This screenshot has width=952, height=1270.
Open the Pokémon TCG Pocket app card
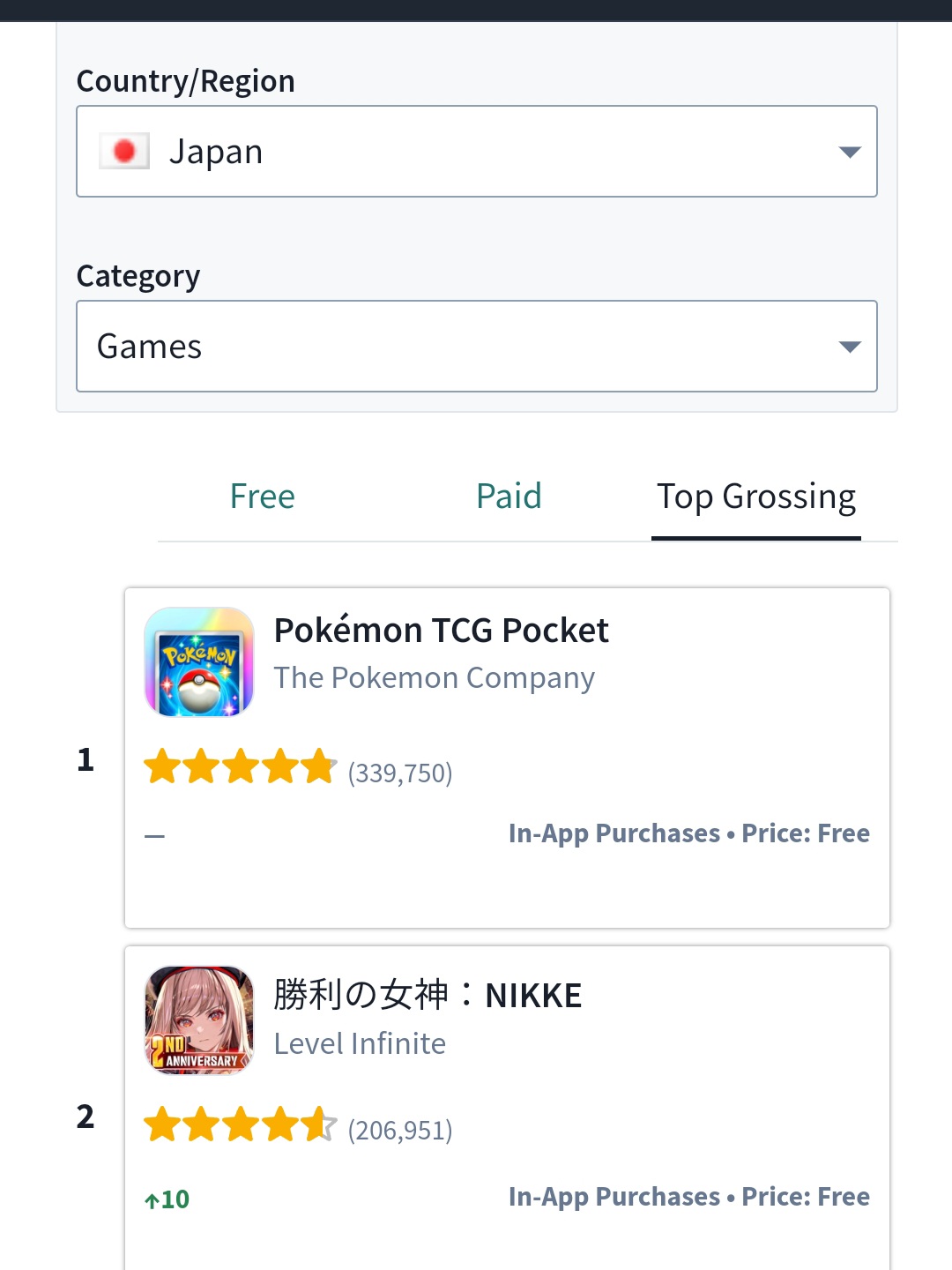(441, 631)
